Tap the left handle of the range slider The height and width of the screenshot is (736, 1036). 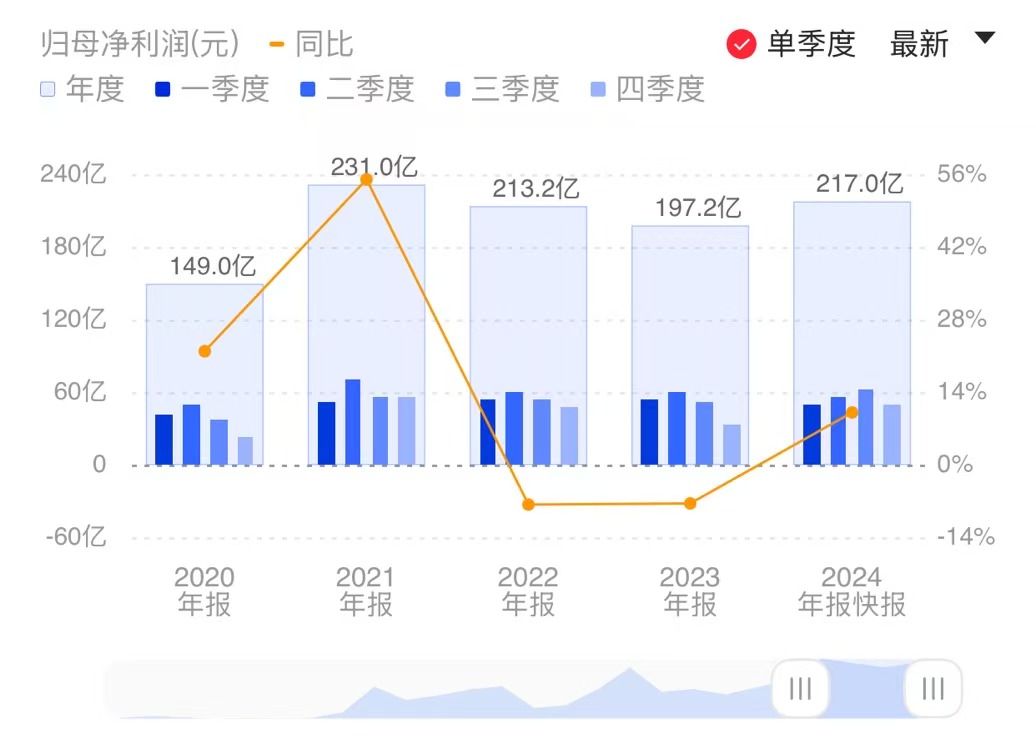click(x=800, y=688)
